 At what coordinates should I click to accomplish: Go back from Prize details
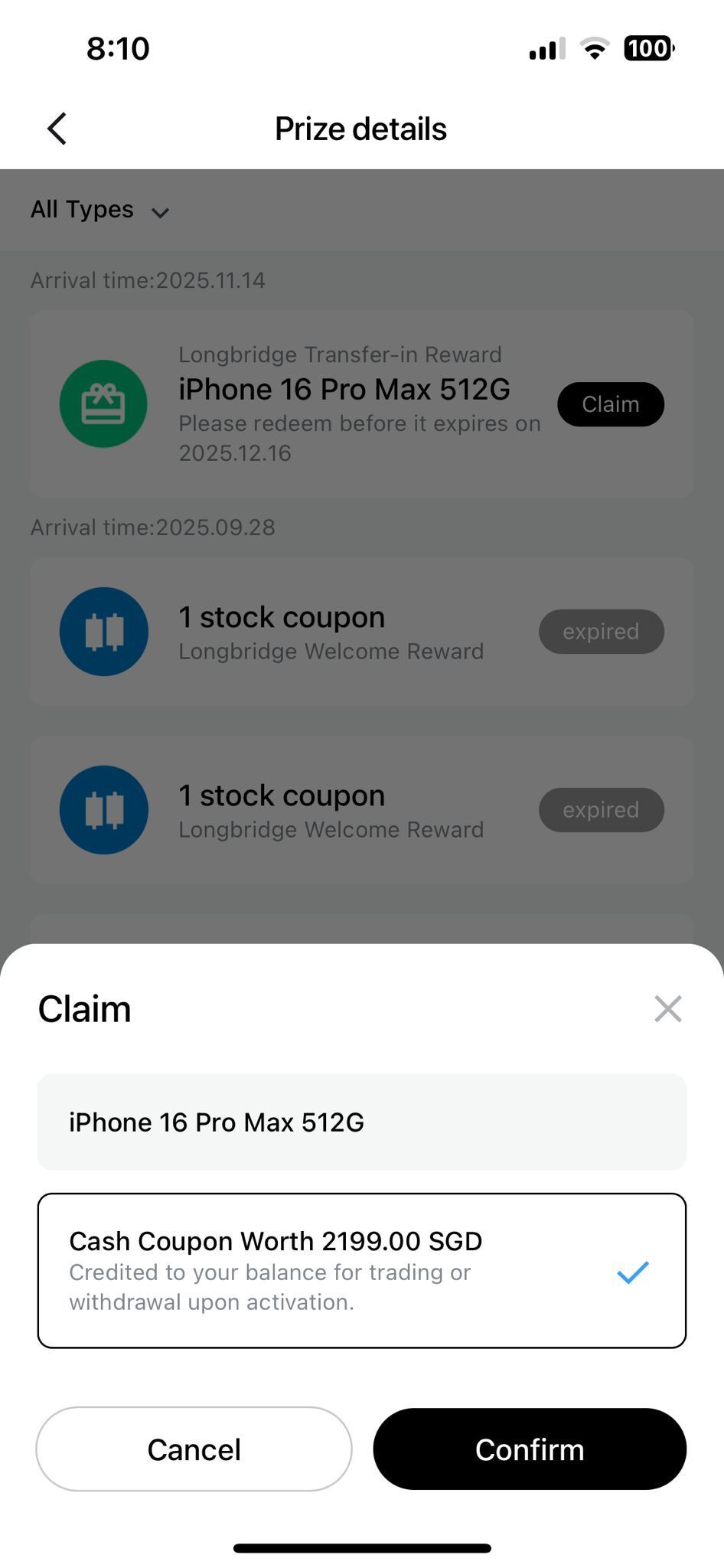[57, 129]
